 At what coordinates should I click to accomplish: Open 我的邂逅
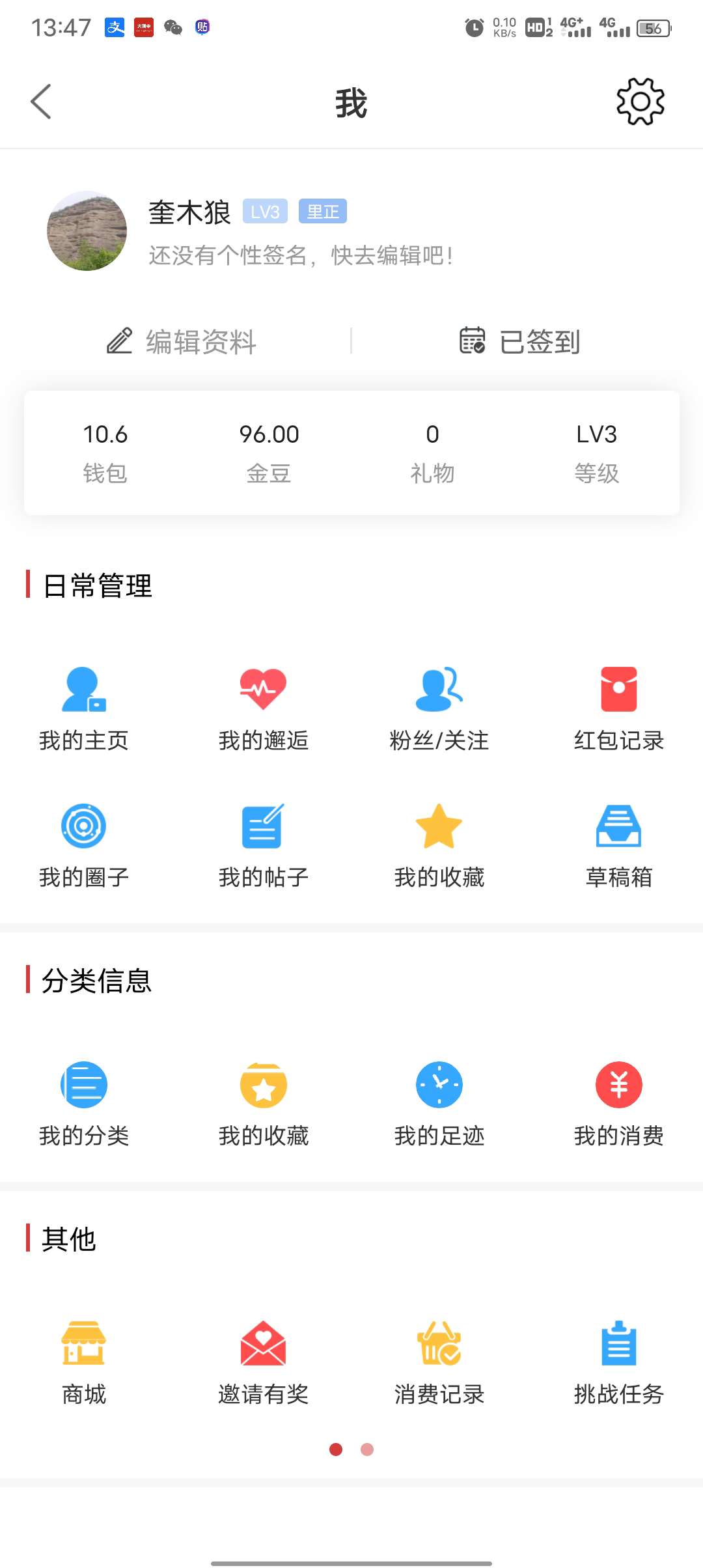(263, 708)
